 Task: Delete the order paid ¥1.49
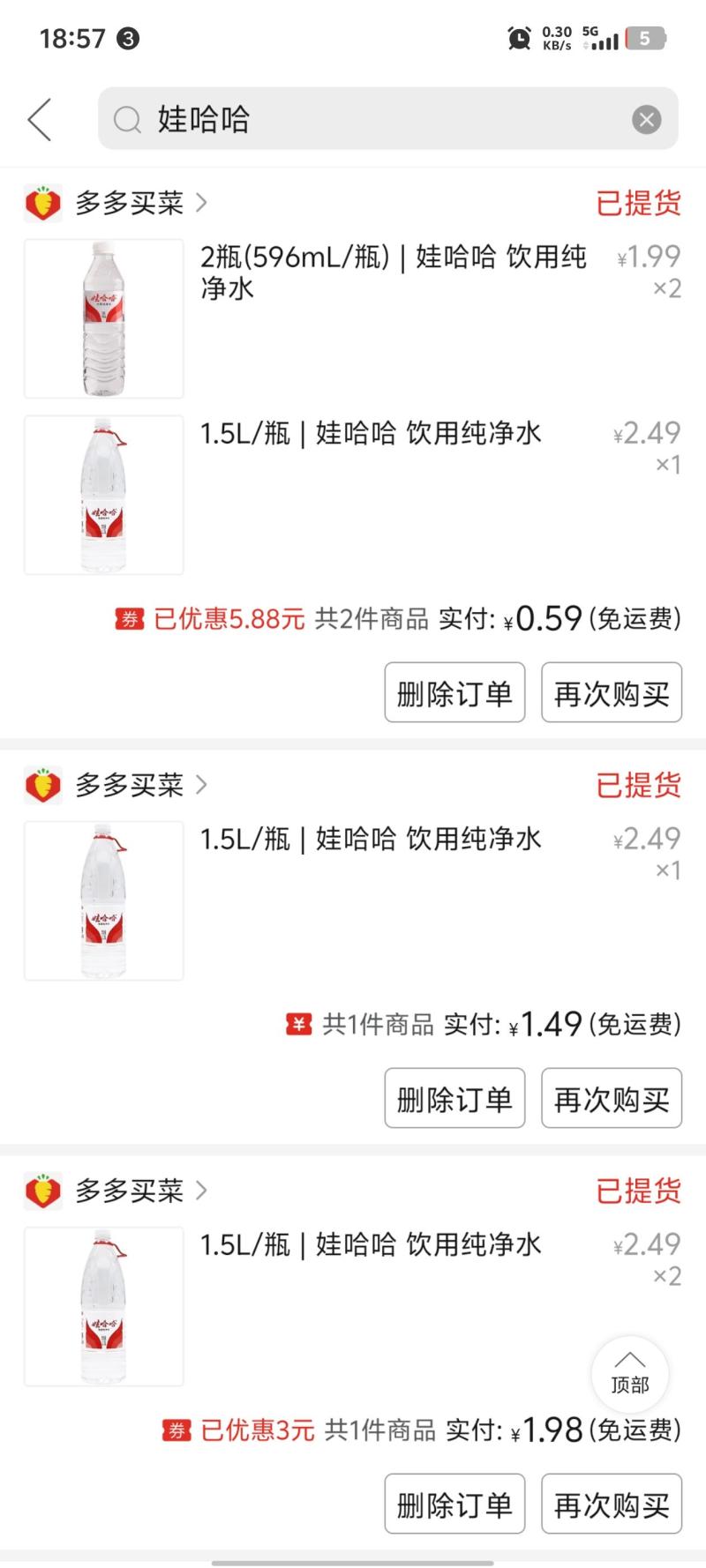pos(454,1099)
